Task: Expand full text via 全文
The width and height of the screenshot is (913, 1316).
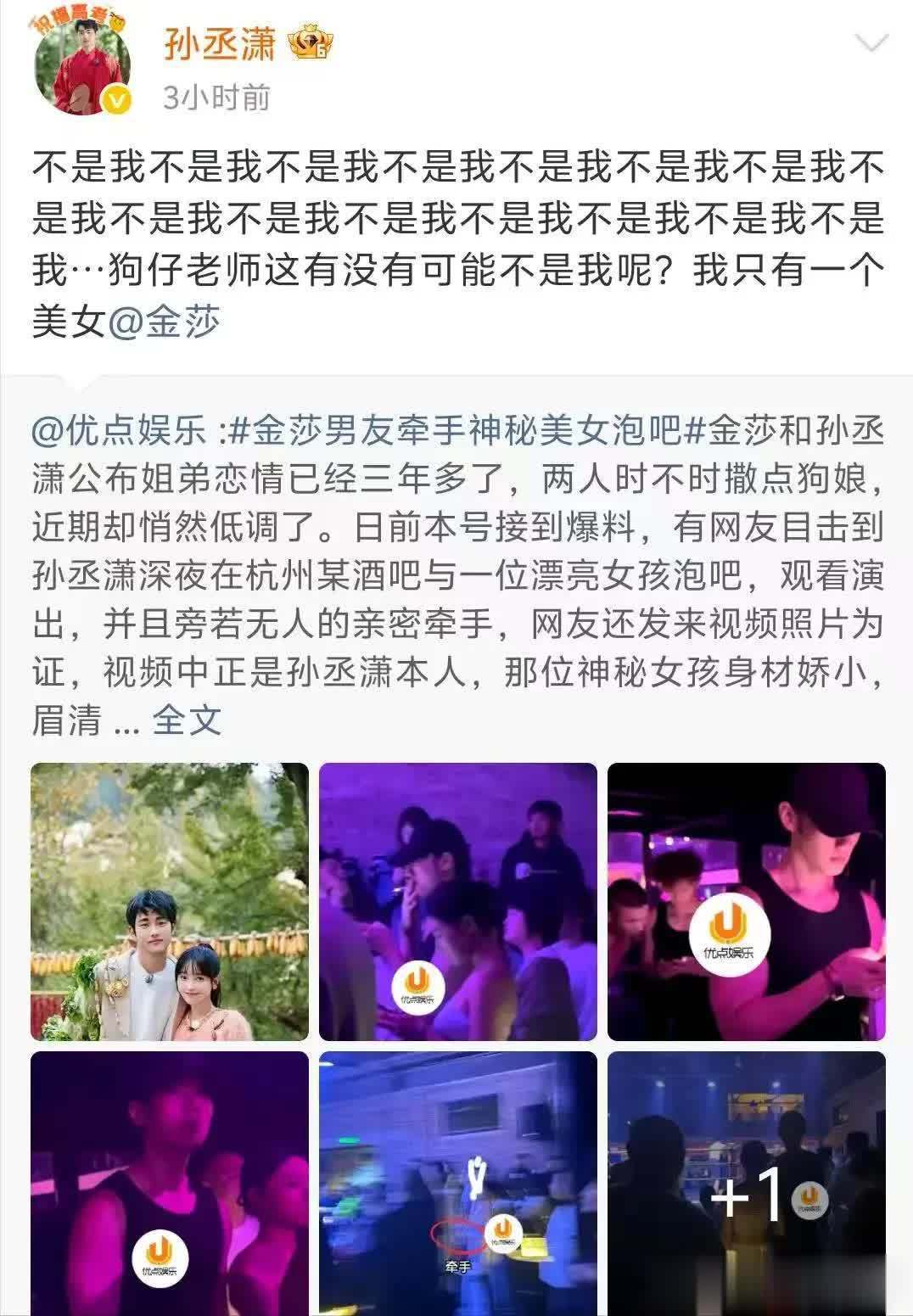Action: 187,722
